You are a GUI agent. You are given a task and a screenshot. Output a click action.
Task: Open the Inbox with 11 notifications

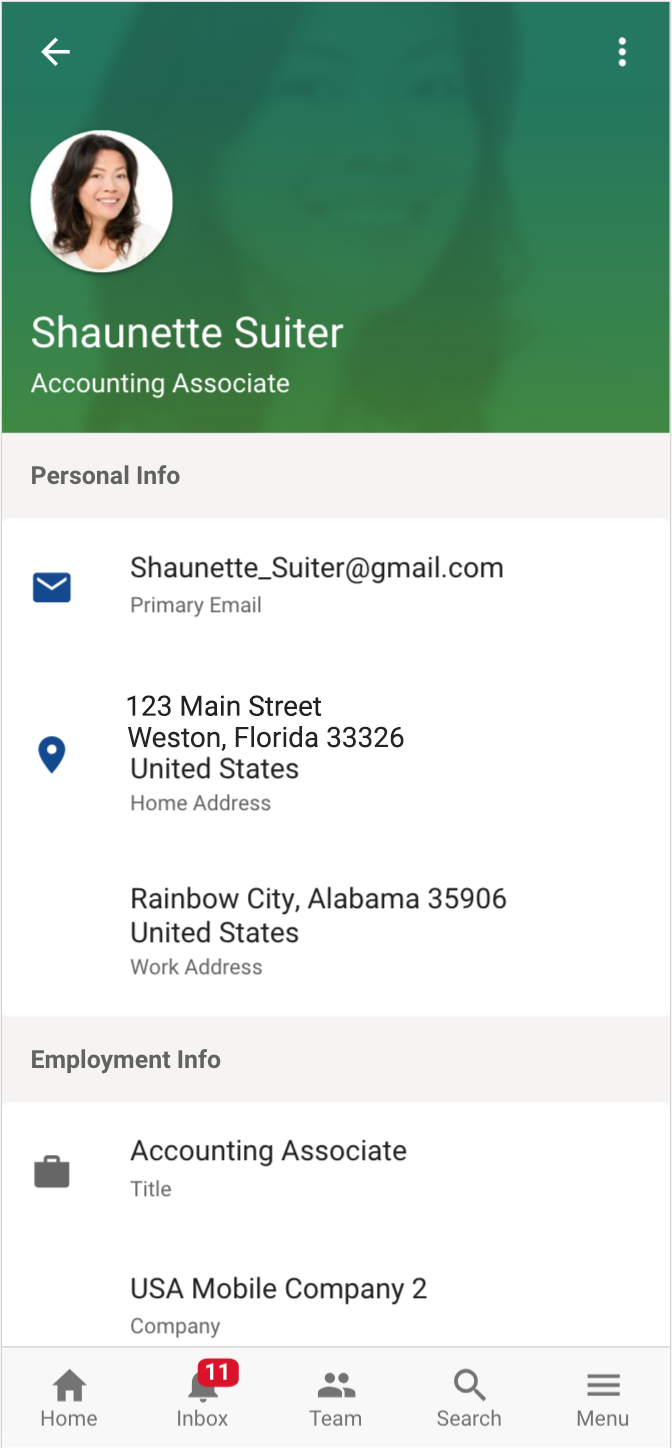pyautogui.click(x=202, y=1398)
